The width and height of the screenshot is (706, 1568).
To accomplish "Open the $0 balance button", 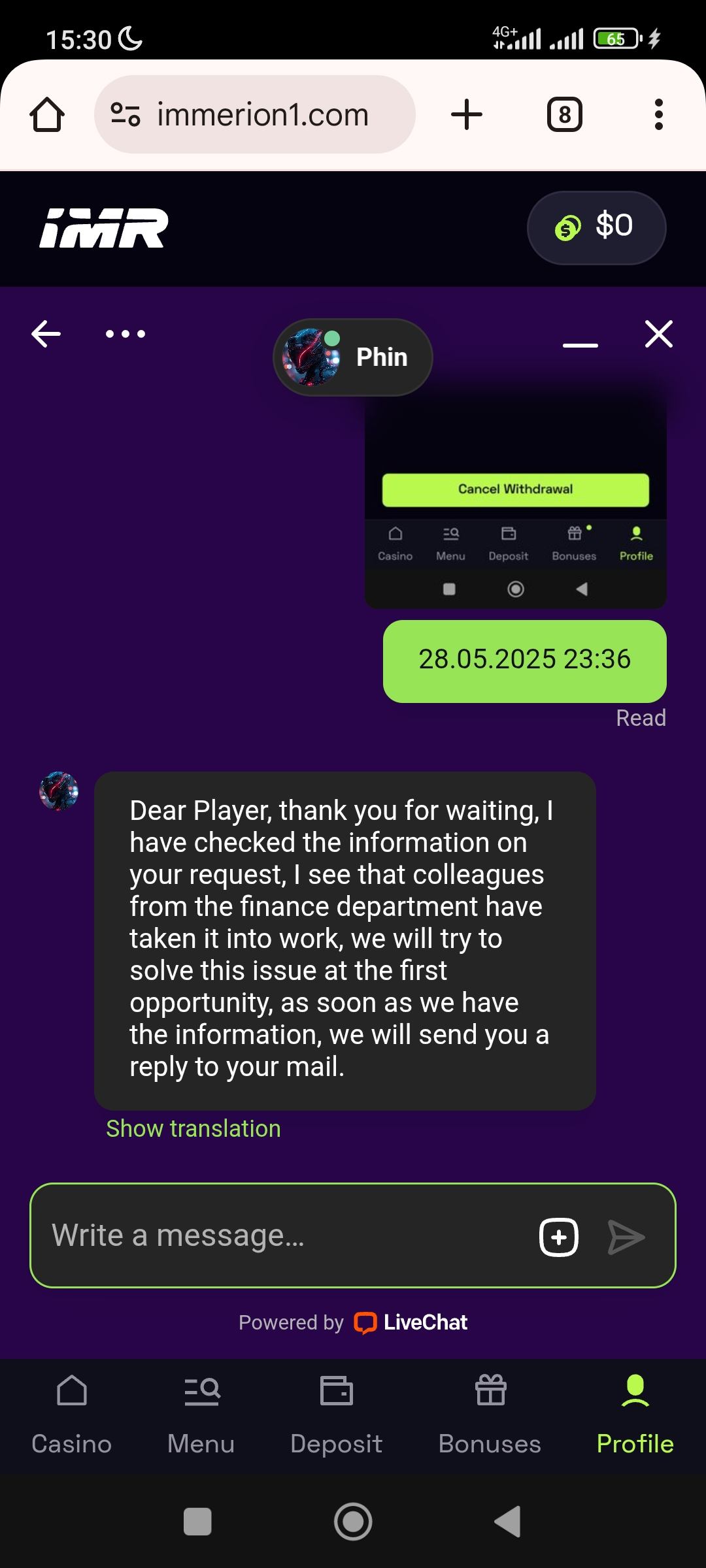I will tap(596, 227).
